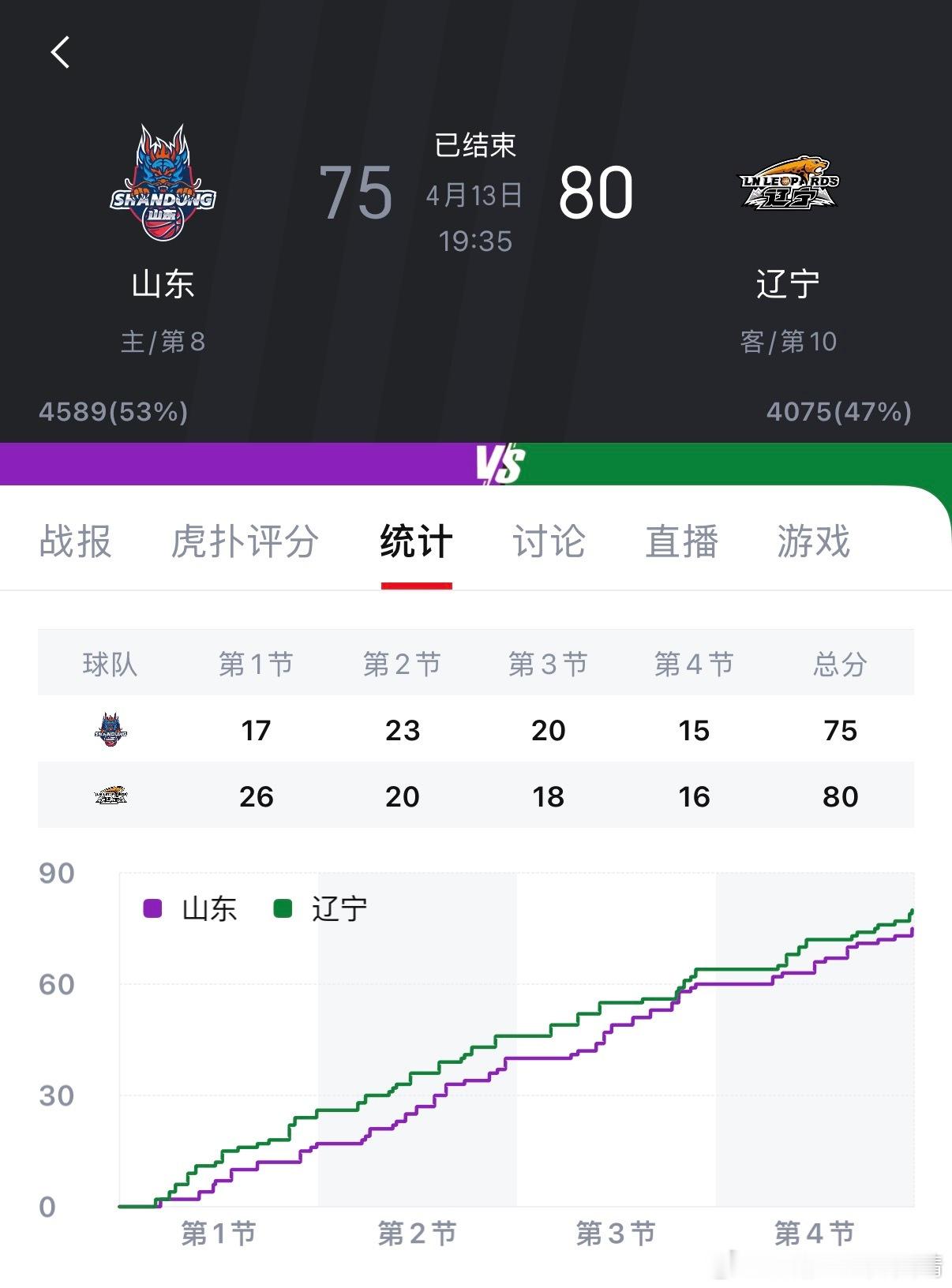Viewport: 952px width, 1288px height.
Task: Switch to the 游戏 tab
Action: [813, 541]
